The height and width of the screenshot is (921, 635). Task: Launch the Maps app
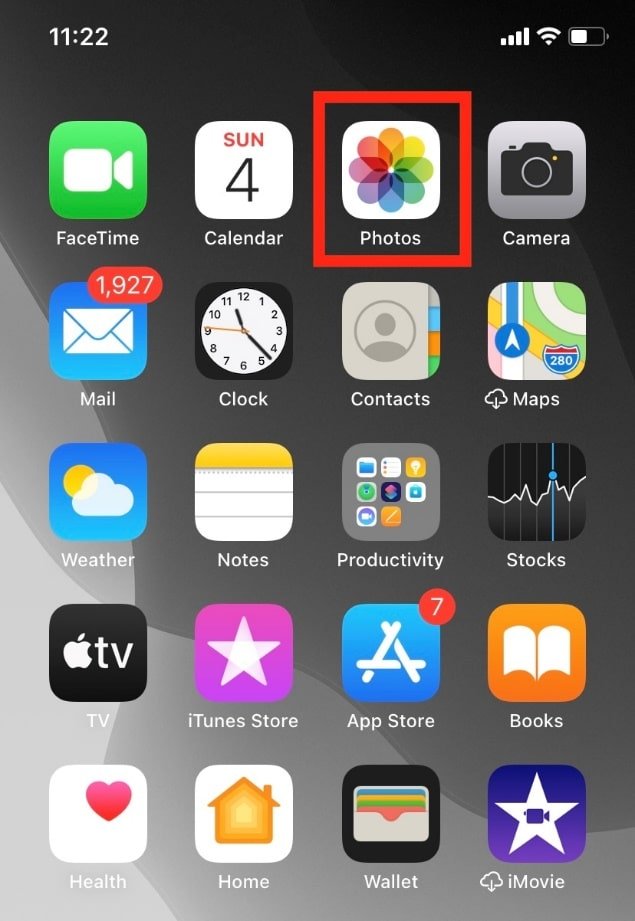[x=537, y=331]
